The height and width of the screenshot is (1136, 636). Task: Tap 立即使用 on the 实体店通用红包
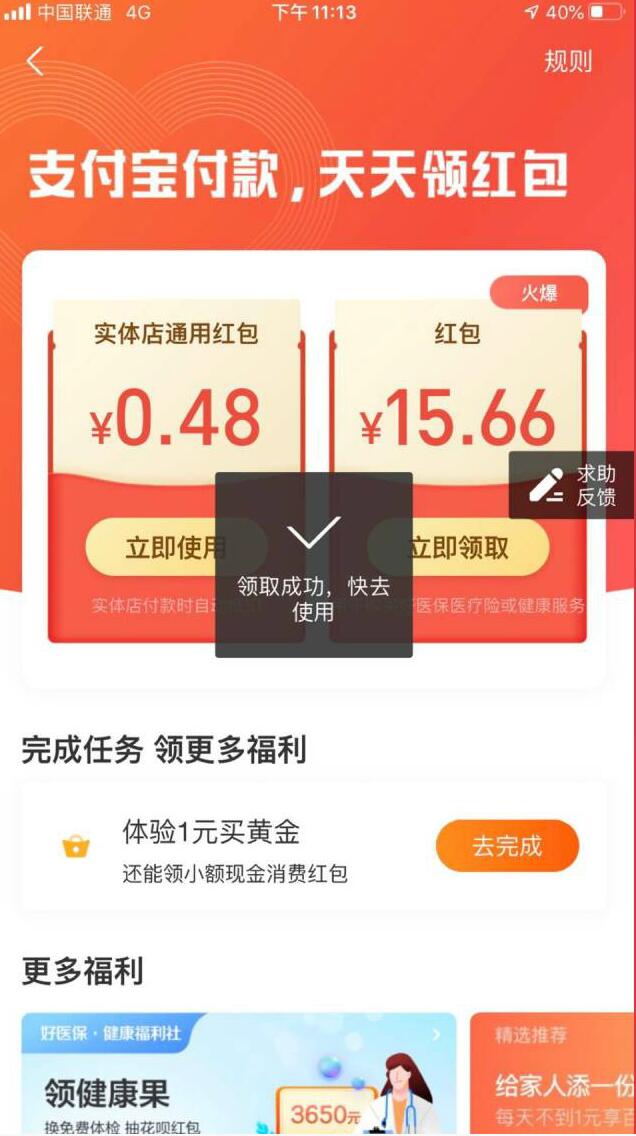click(150, 547)
